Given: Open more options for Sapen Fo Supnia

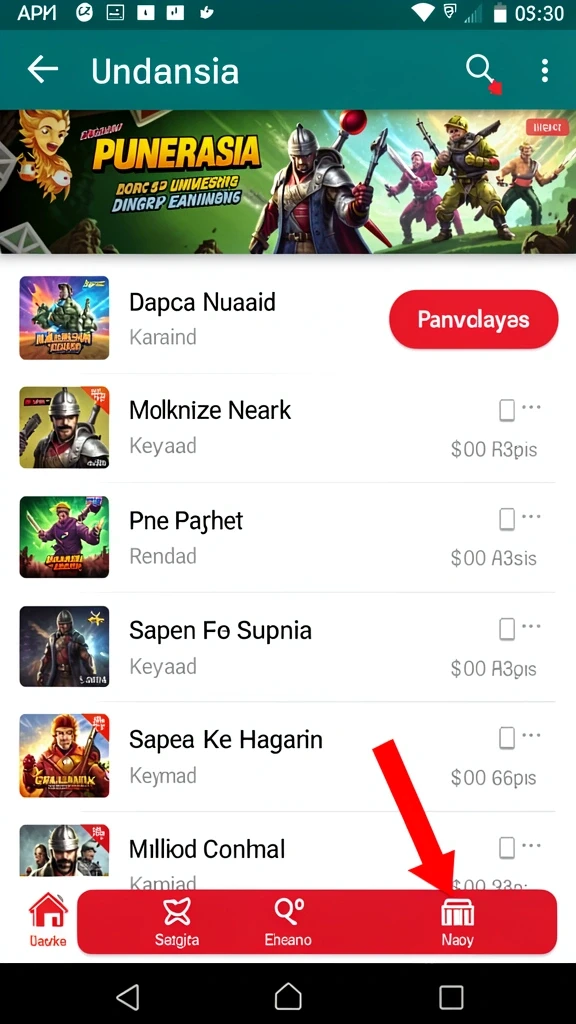Looking at the screenshot, I should click(x=532, y=626).
